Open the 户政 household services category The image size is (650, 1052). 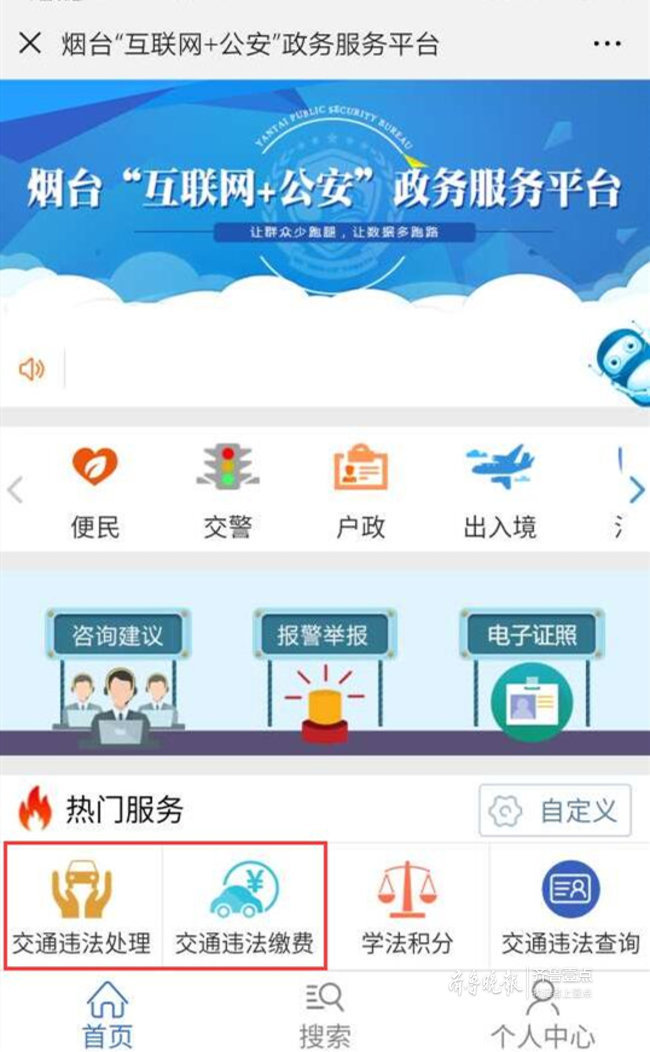coord(359,491)
